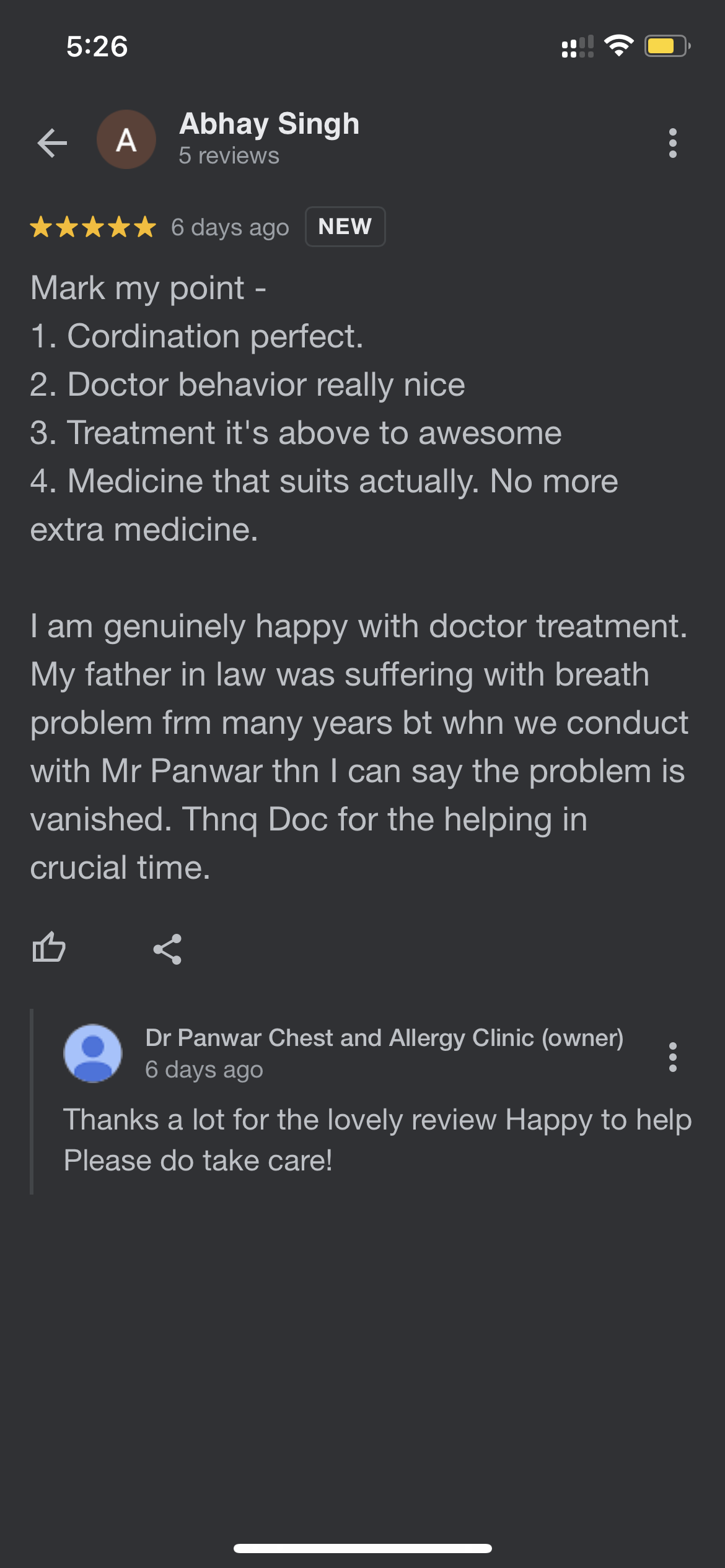View Abhay Singh's reviewer name link
725x1568 pixels.
tap(269, 124)
